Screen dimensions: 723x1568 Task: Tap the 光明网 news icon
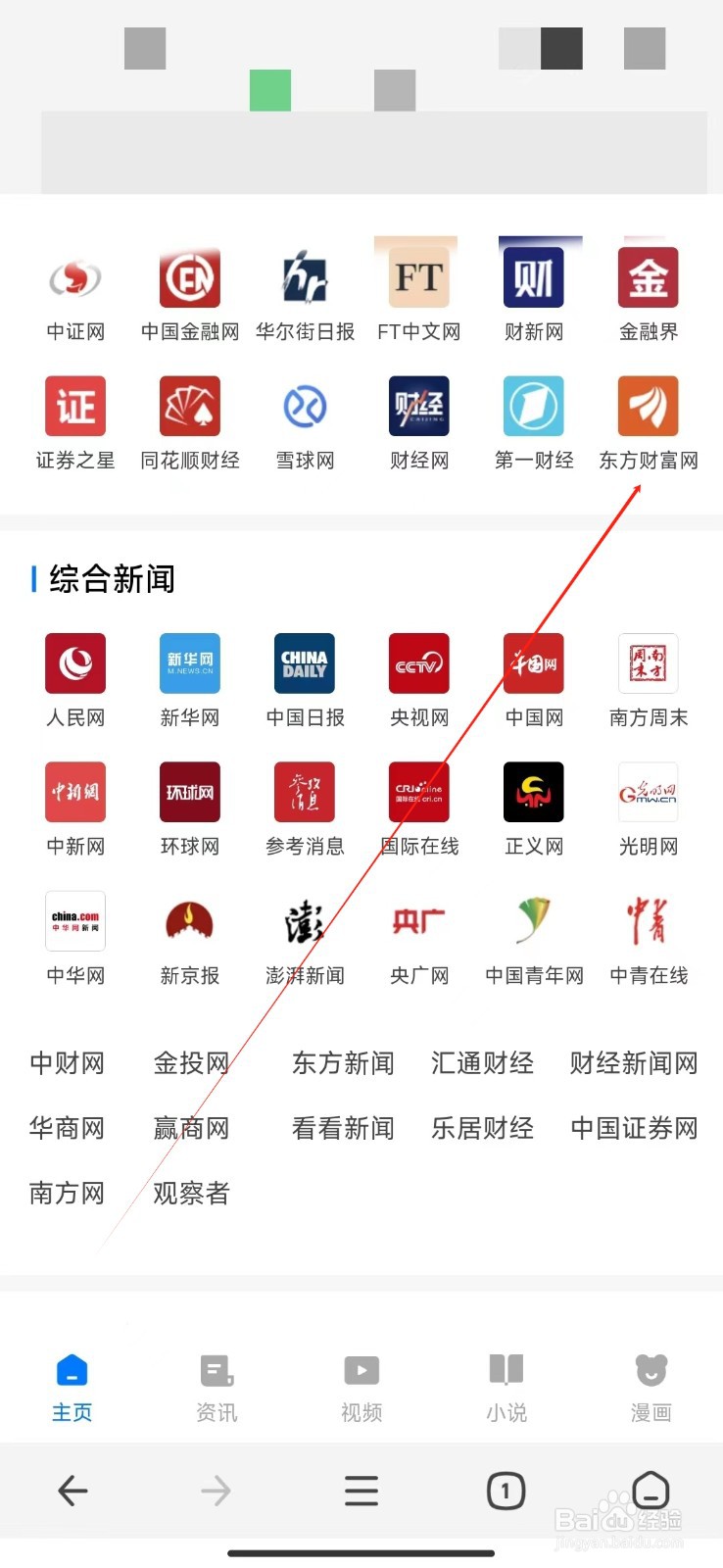coord(648,792)
